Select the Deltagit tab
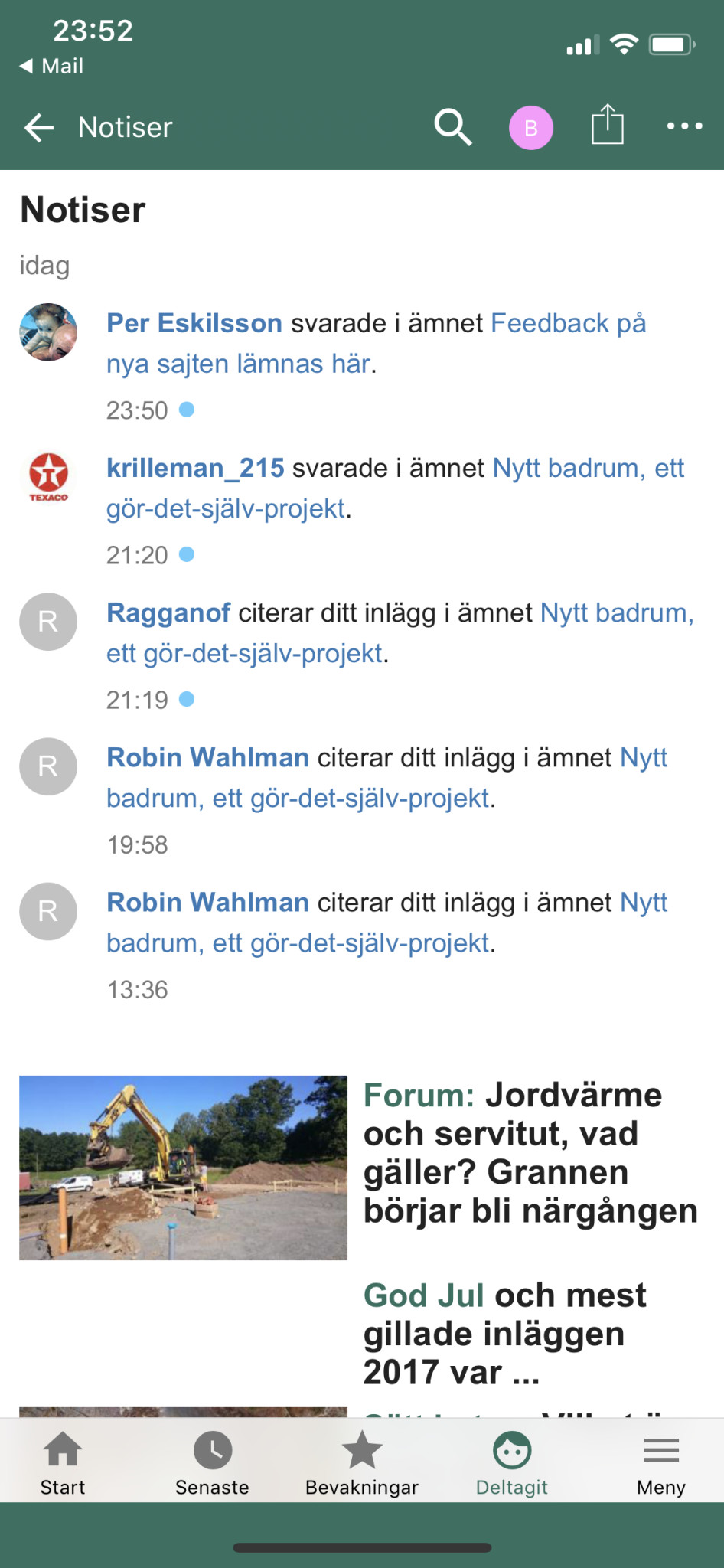This screenshot has width=724, height=1568. [x=511, y=1462]
